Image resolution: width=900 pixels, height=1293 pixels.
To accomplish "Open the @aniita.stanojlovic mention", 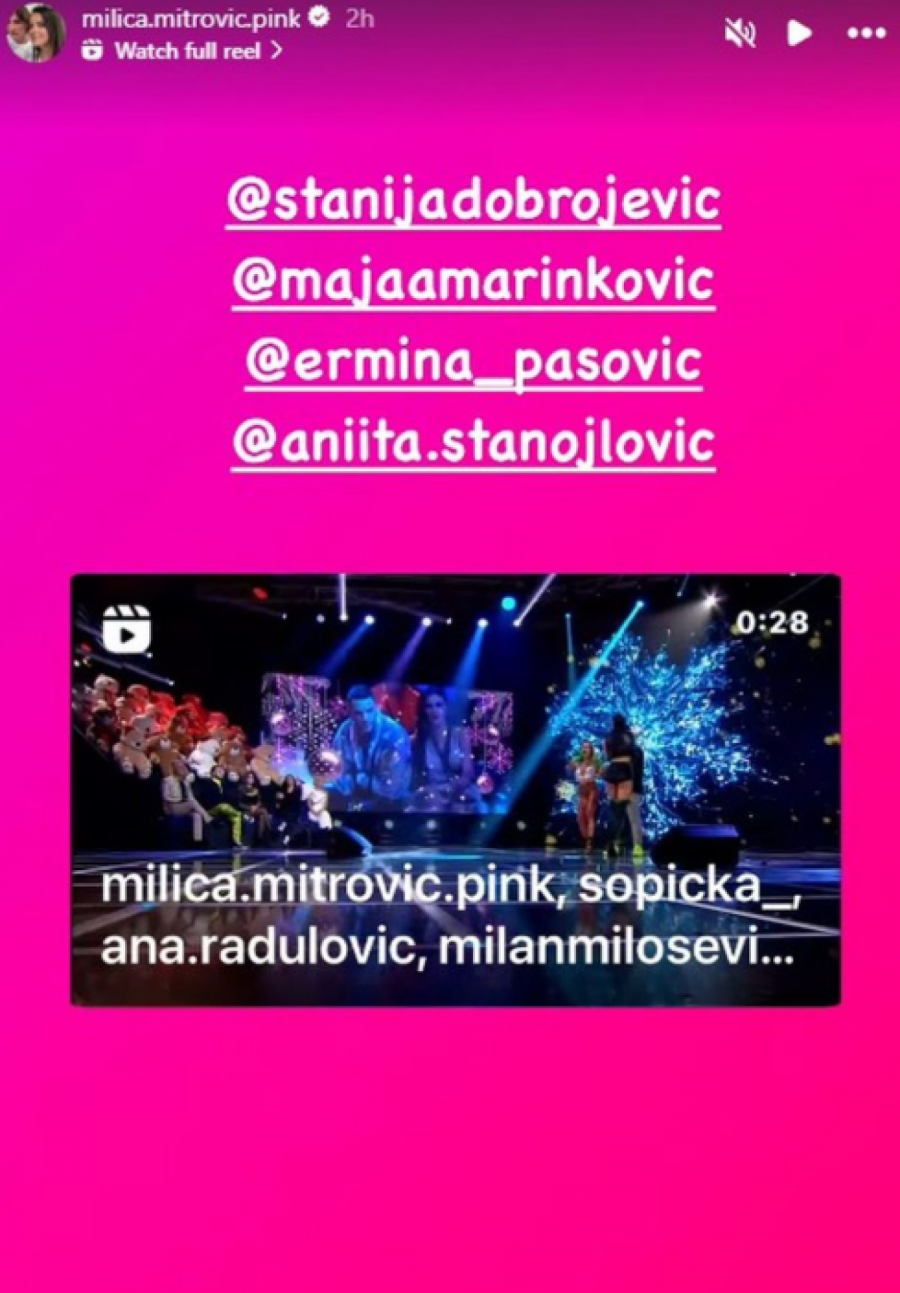I will [x=473, y=441].
